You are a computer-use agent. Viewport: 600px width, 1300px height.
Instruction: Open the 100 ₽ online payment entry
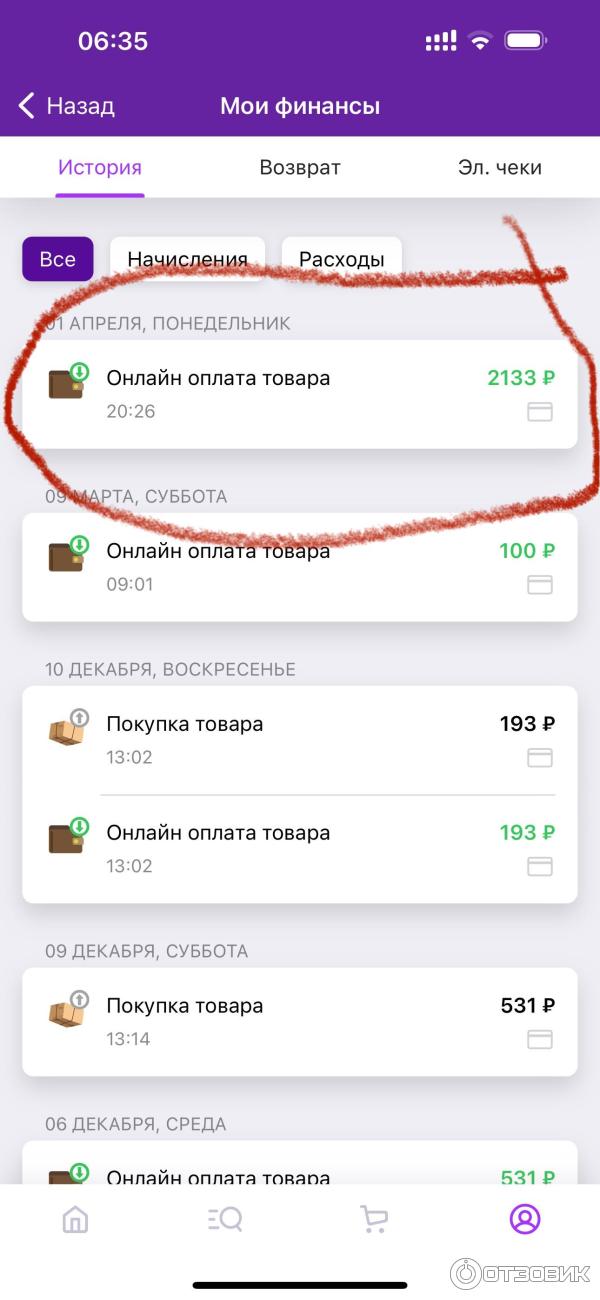pyautogui.click(x=300, y=567)
